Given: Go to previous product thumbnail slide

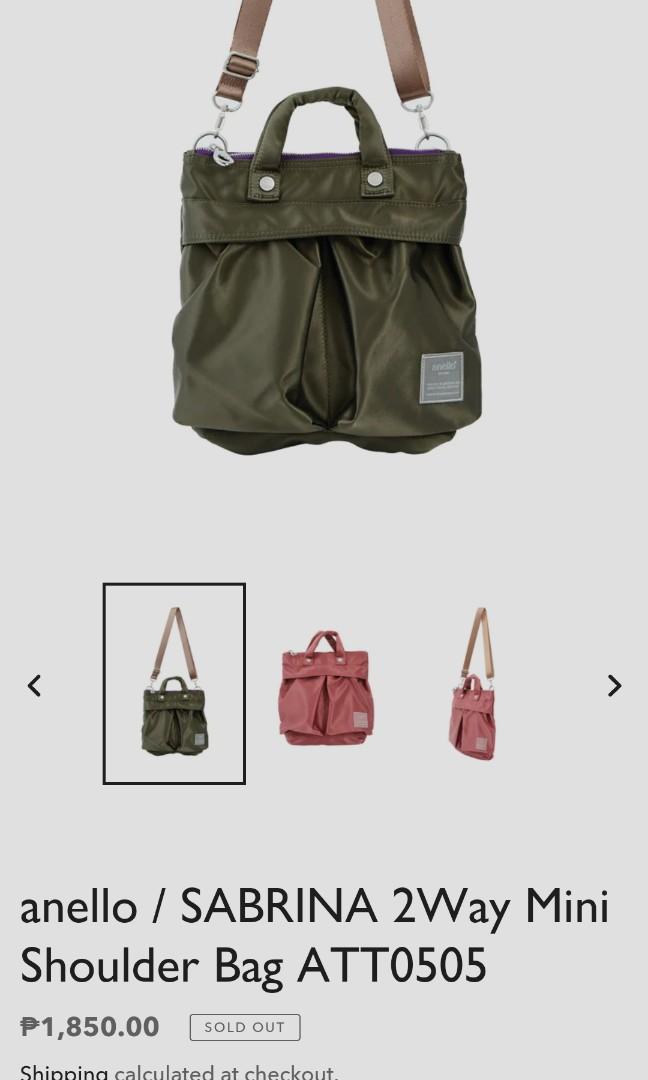Looking at the screenshot, I should pyautogui.click(x=35, y=685).
